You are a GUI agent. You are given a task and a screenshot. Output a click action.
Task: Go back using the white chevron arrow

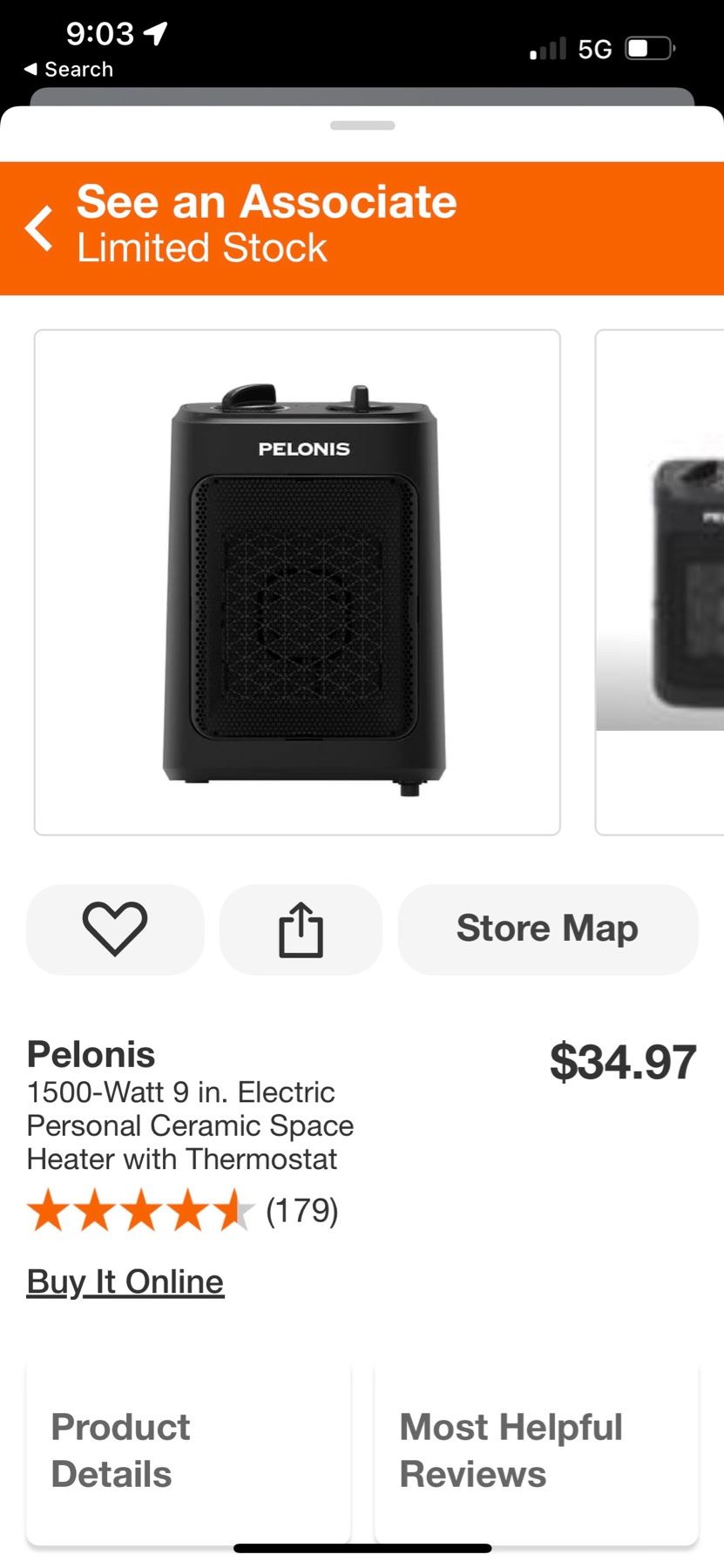coord(39,229)
